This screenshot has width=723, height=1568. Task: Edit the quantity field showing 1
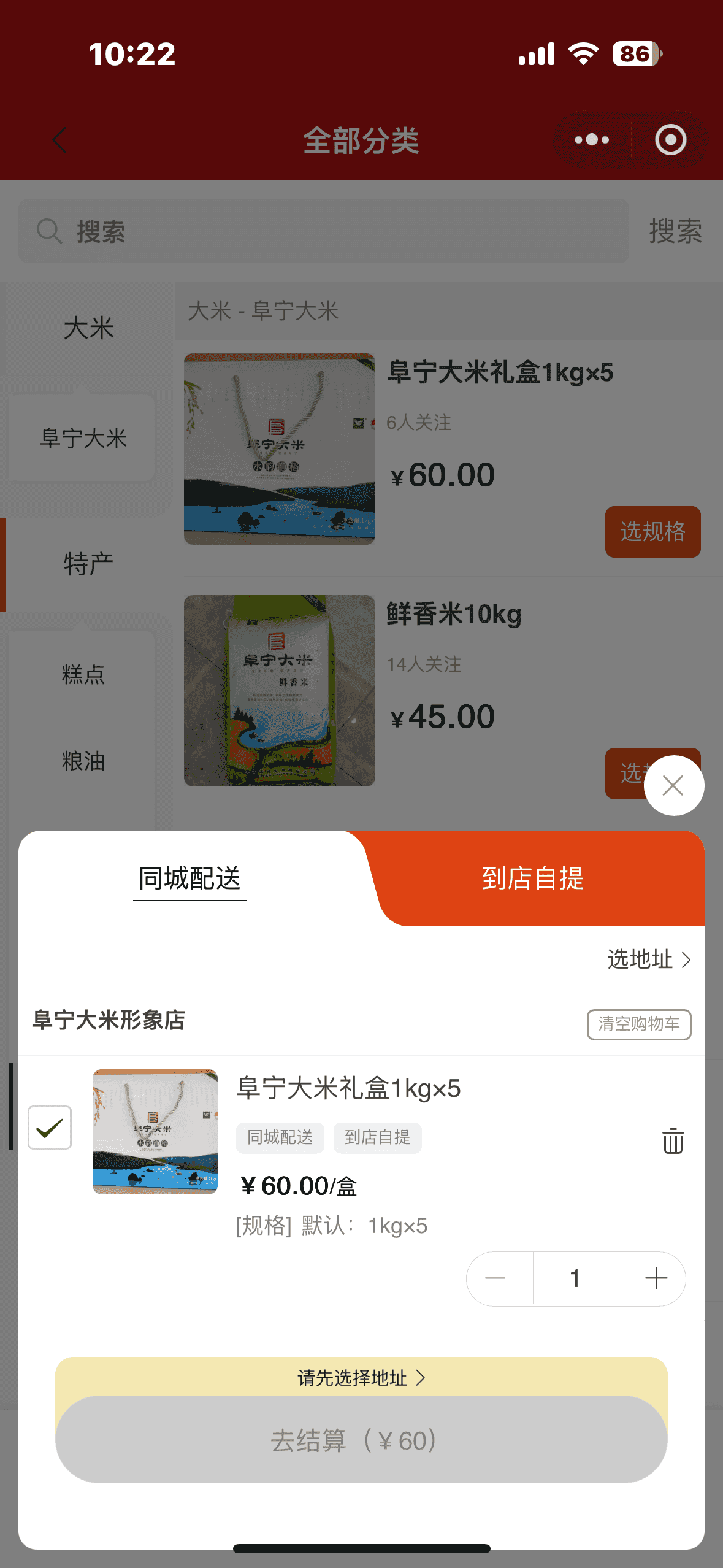tap(575, 1278)
